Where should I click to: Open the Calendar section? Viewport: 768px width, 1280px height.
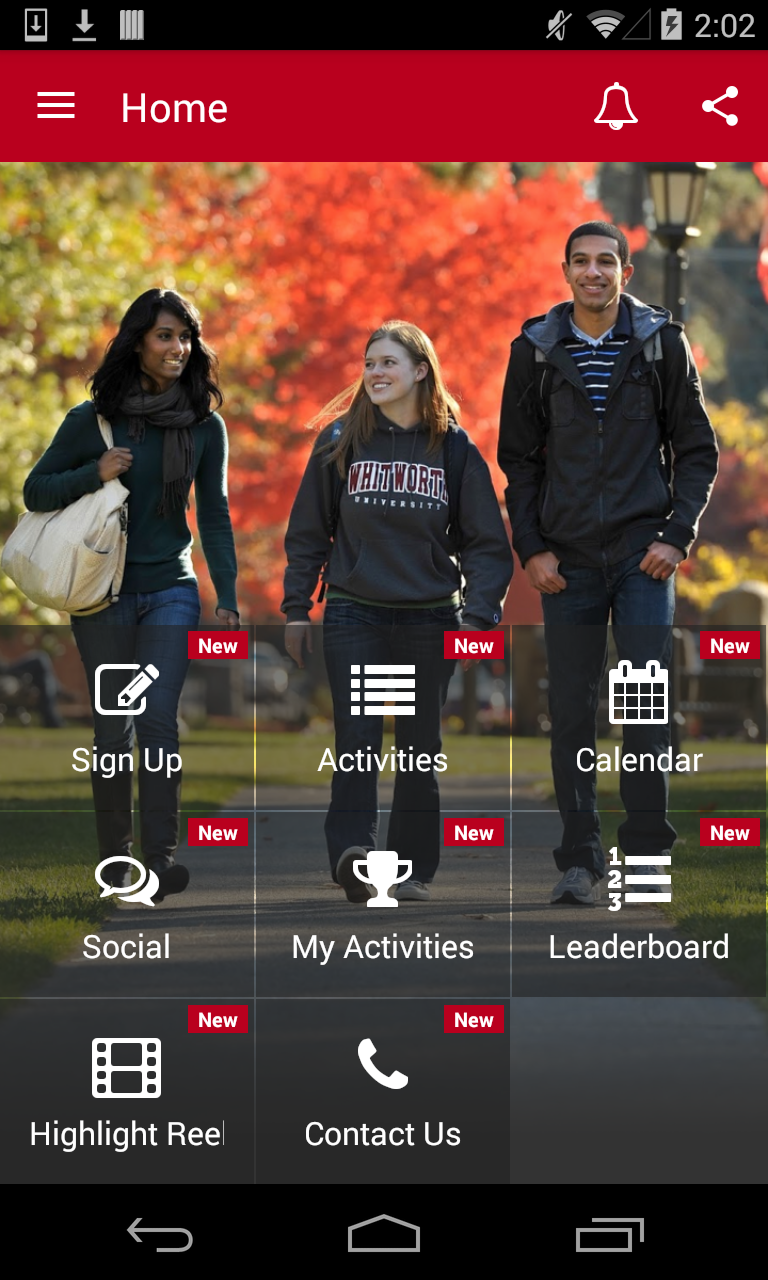click(639, 718)
